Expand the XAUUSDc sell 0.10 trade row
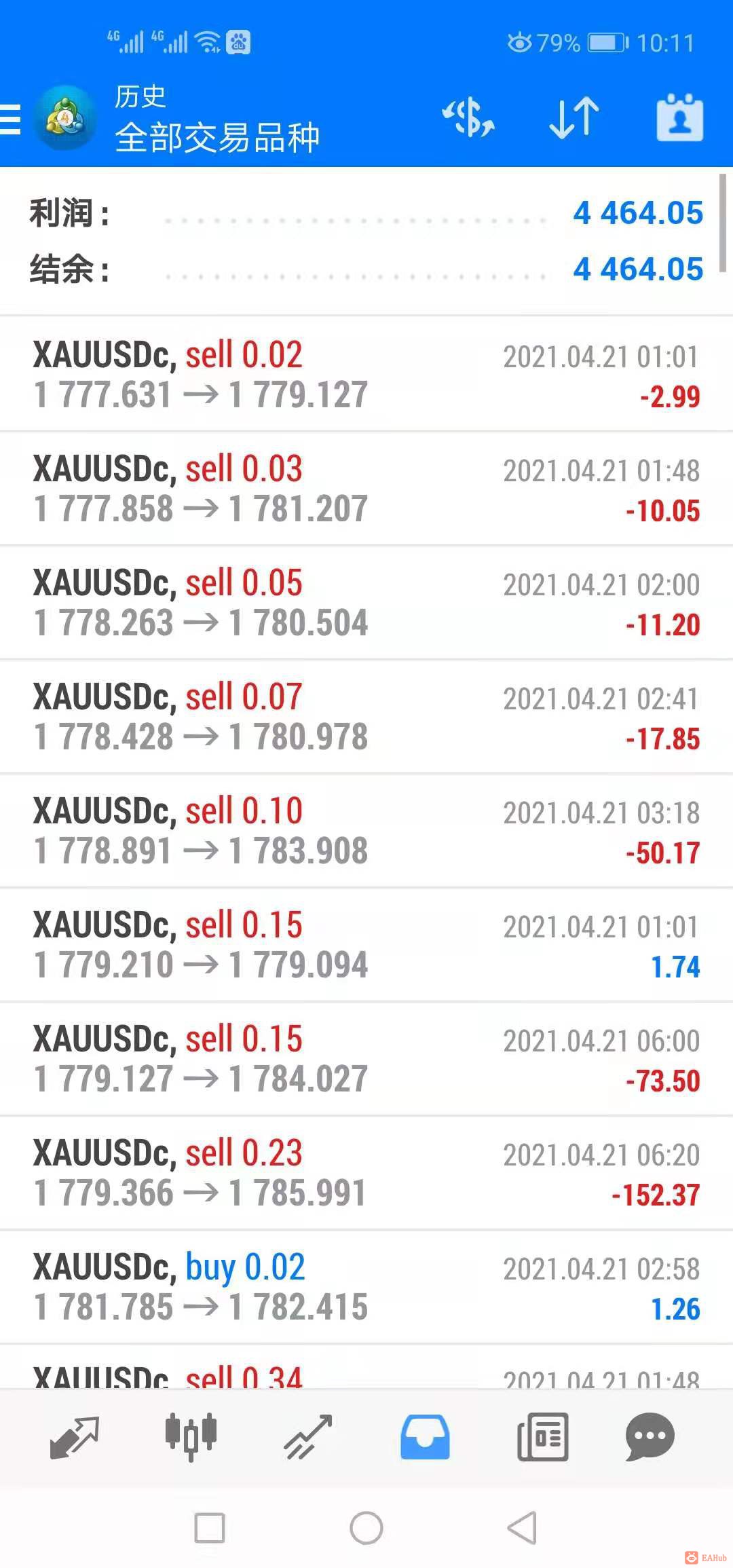 pos(366,829)
